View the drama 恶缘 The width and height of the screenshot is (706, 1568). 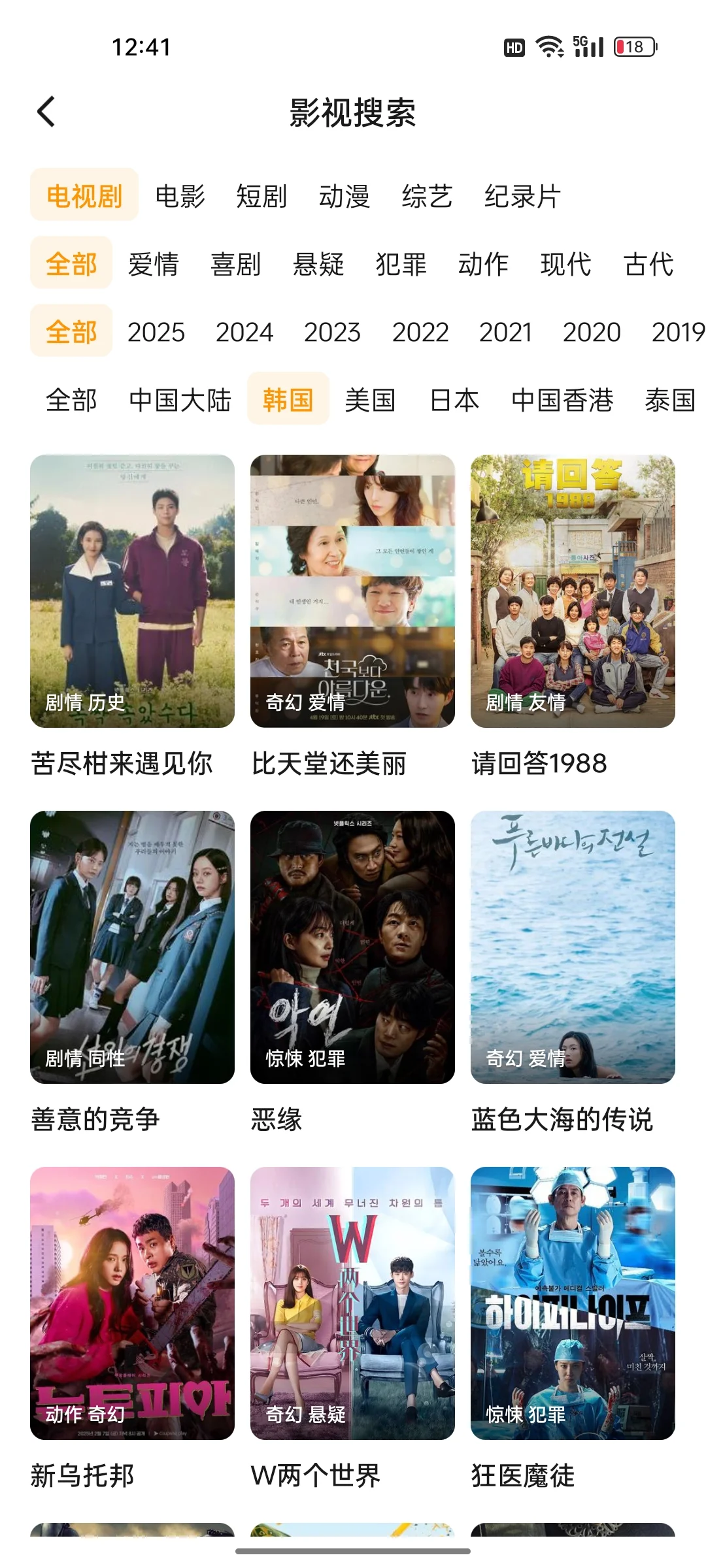coord(352,947)
